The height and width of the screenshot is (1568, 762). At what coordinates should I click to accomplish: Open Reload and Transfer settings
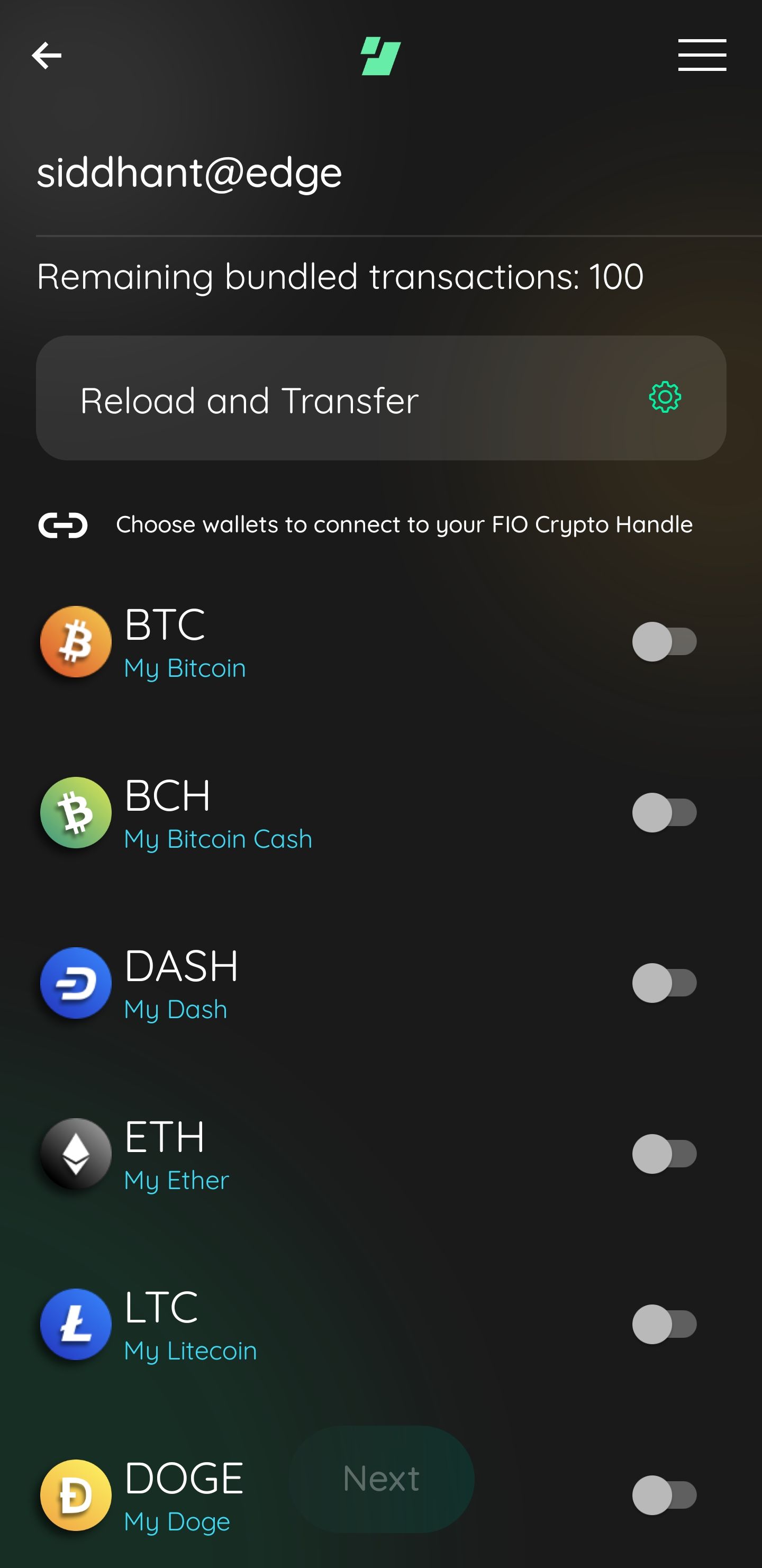pyautogui.click(x=665, y=398)
